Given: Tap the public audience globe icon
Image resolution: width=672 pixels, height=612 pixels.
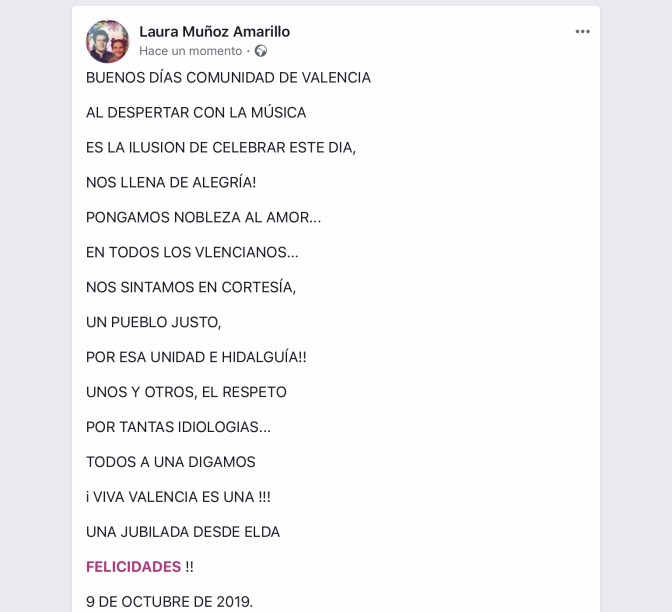Looking at the screenshot, I should pyautogui.click(x=261, y=51).
